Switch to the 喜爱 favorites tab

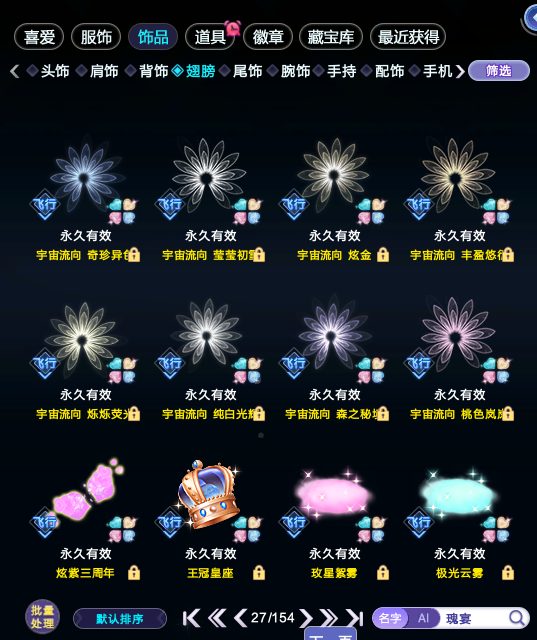pyautogui.click(x=39, y=37)
